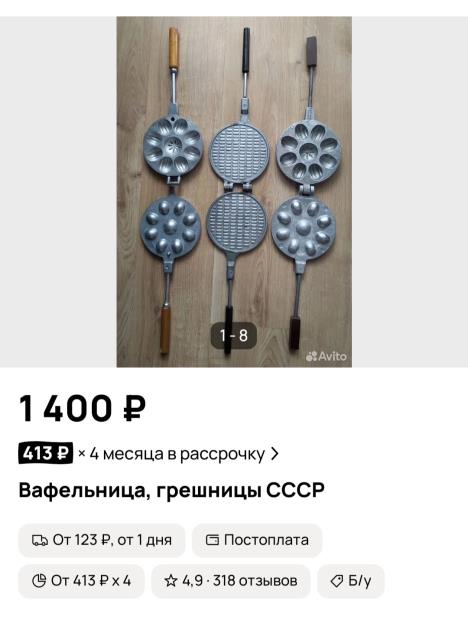Open the 318 отзывов rating chip
This screenshot has width=468, height=640.
pos(231,581)
